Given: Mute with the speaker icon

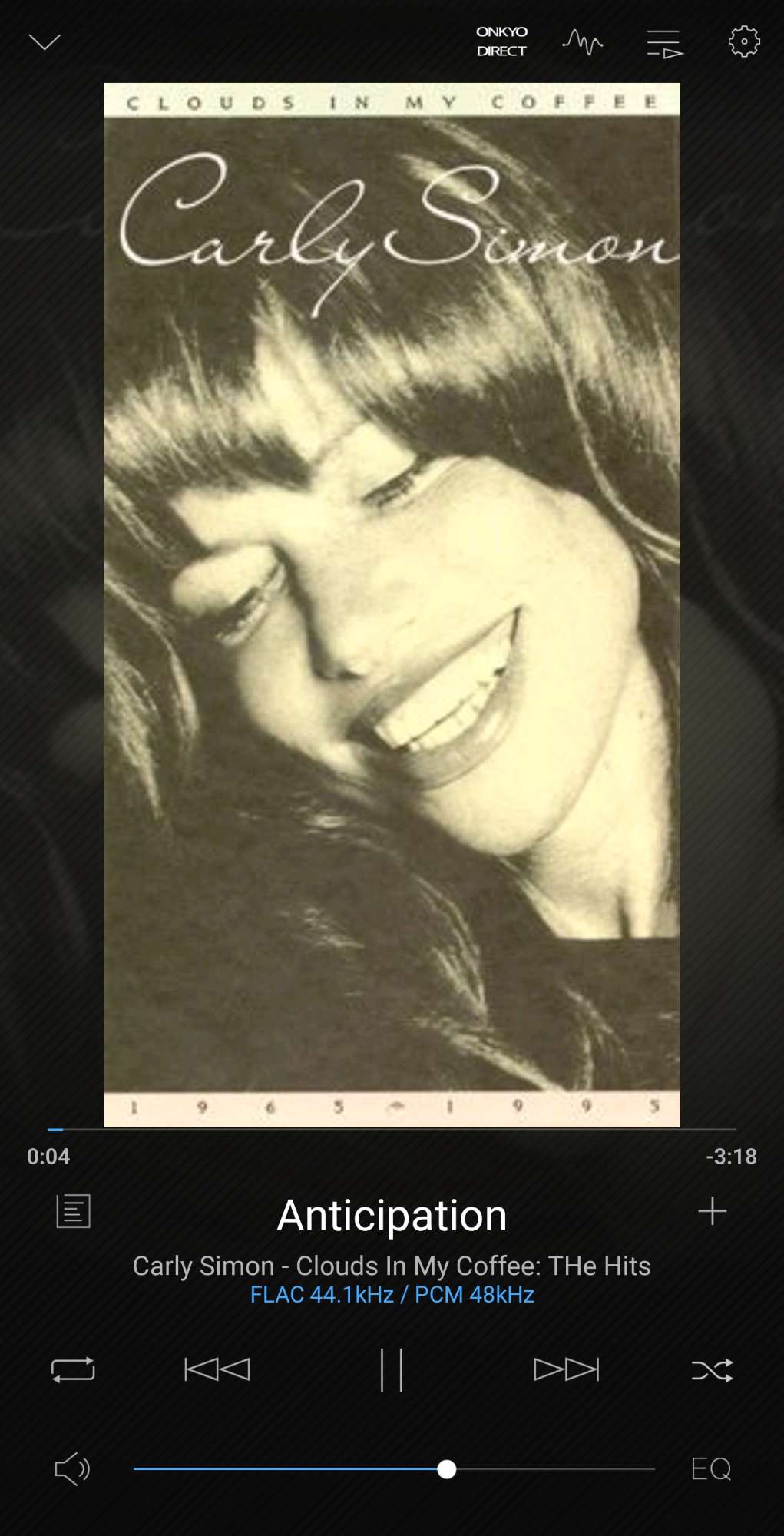Looking at the screenshot, I should click(x=72, y=1468).
